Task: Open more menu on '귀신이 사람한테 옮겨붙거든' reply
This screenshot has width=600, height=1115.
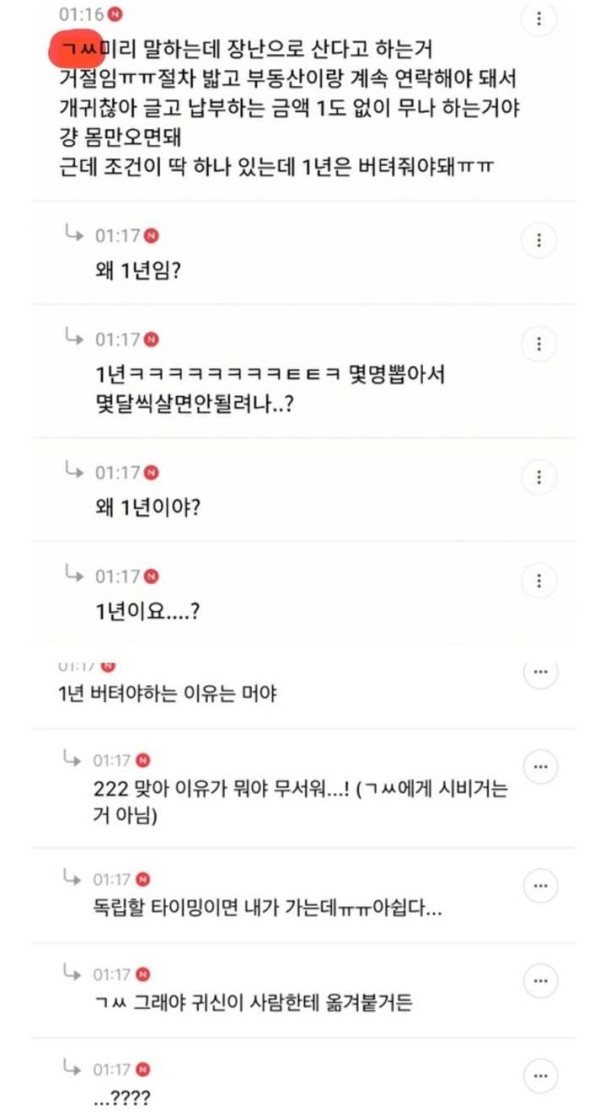Action: point(540,982)
